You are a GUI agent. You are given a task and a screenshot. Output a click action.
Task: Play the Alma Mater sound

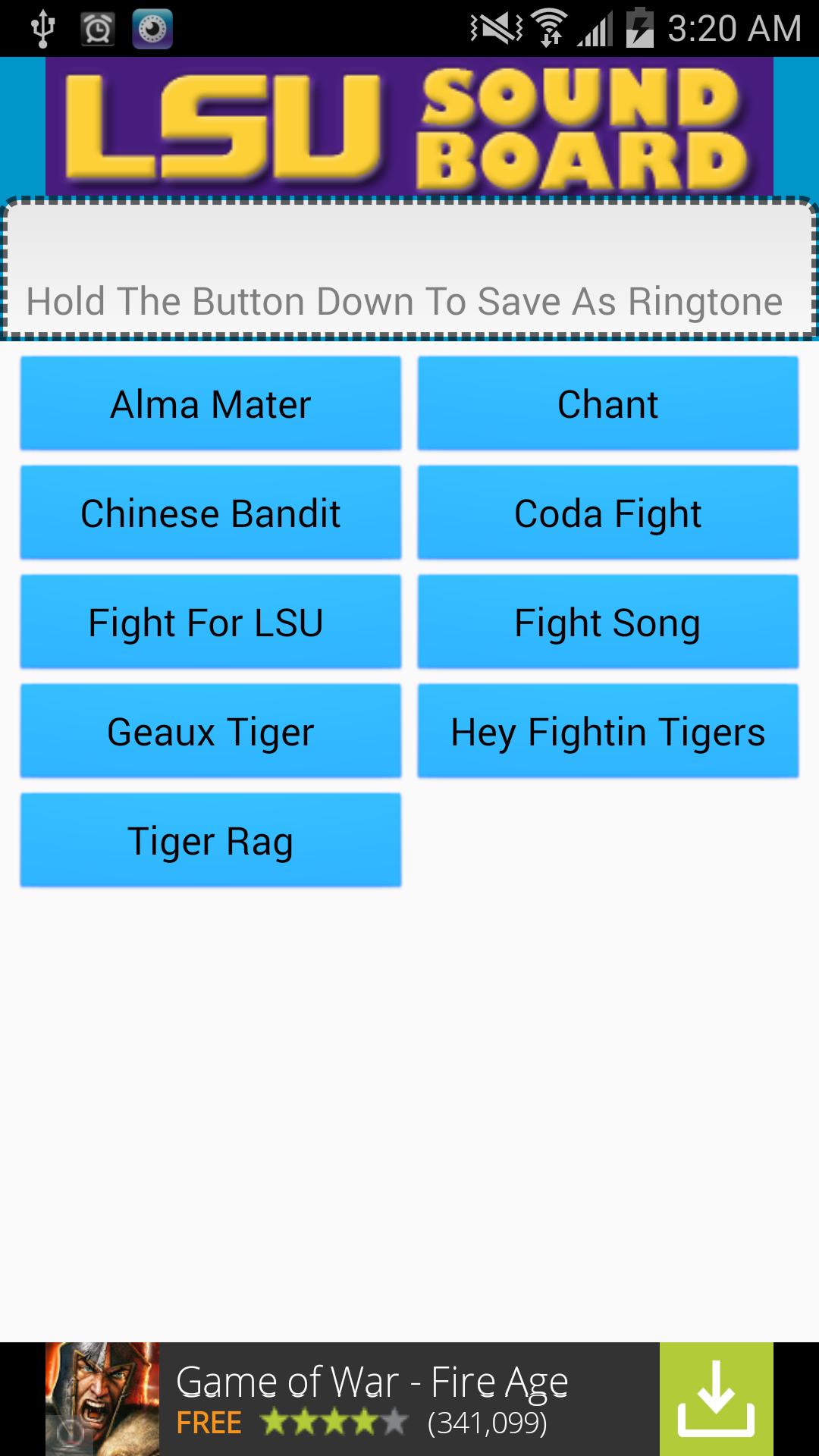click(x=210, y=403)
